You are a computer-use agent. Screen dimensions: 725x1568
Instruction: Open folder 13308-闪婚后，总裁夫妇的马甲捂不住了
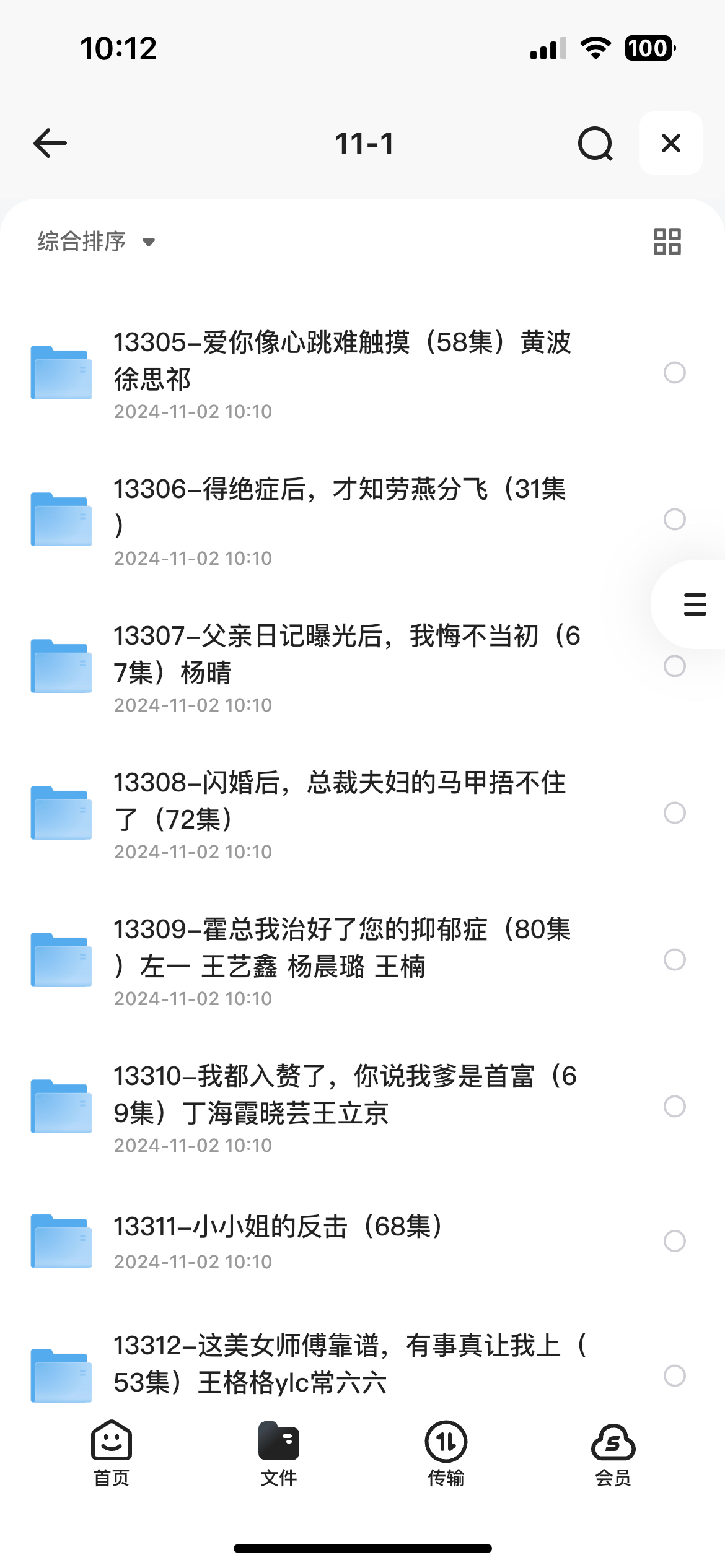[x=362, y=813]
